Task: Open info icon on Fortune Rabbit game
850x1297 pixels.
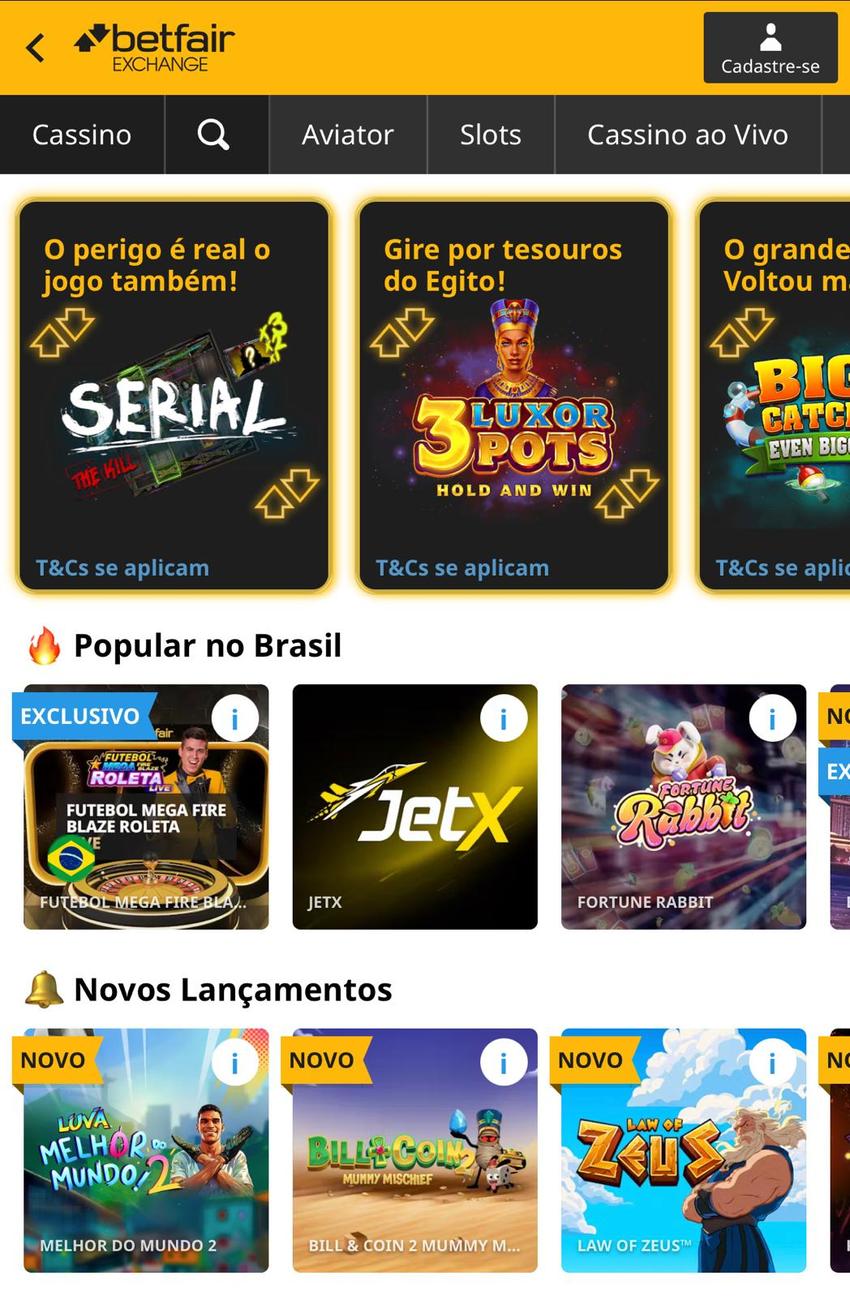Action: [772, 717]
